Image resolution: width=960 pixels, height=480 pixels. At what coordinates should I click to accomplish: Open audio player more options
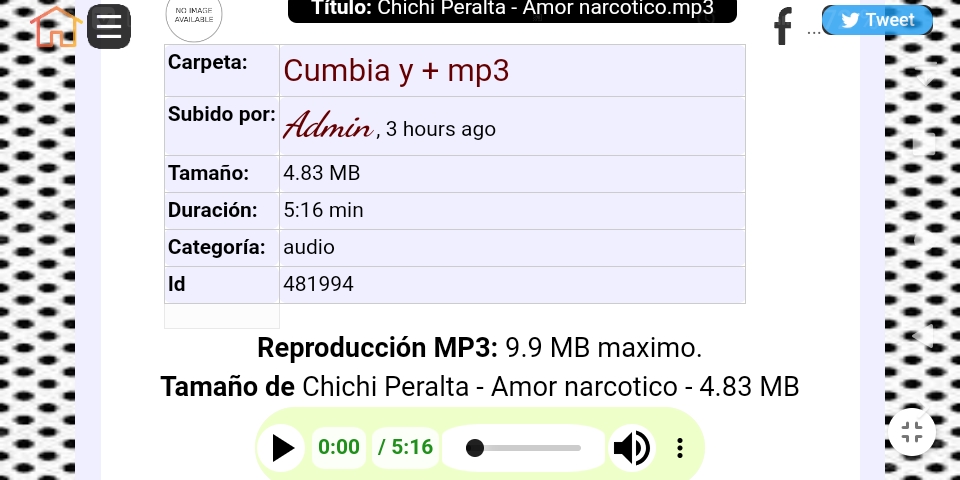[680, 448]
